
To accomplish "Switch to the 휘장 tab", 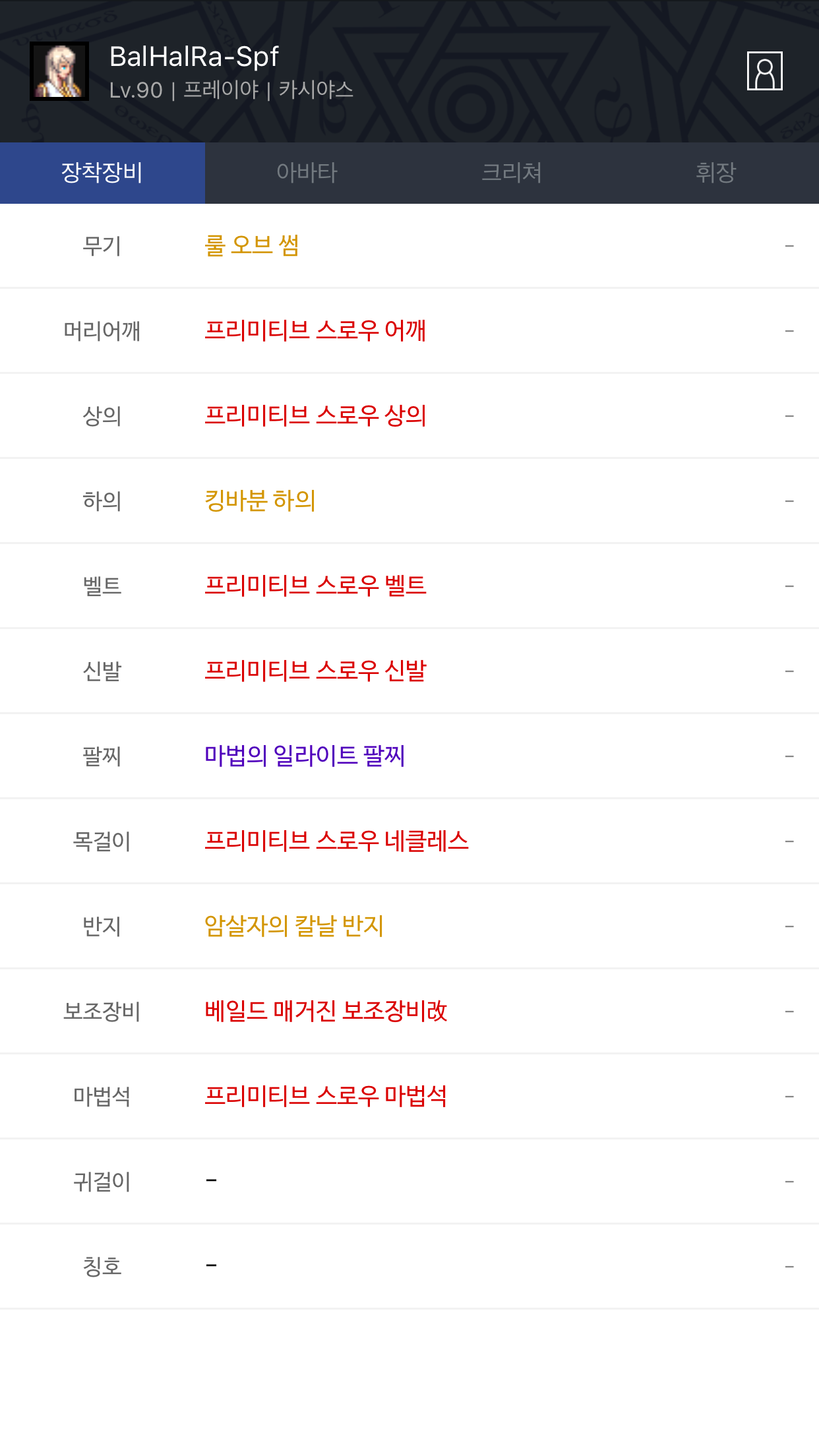I will pyautogui.click(x=716, y=173).
